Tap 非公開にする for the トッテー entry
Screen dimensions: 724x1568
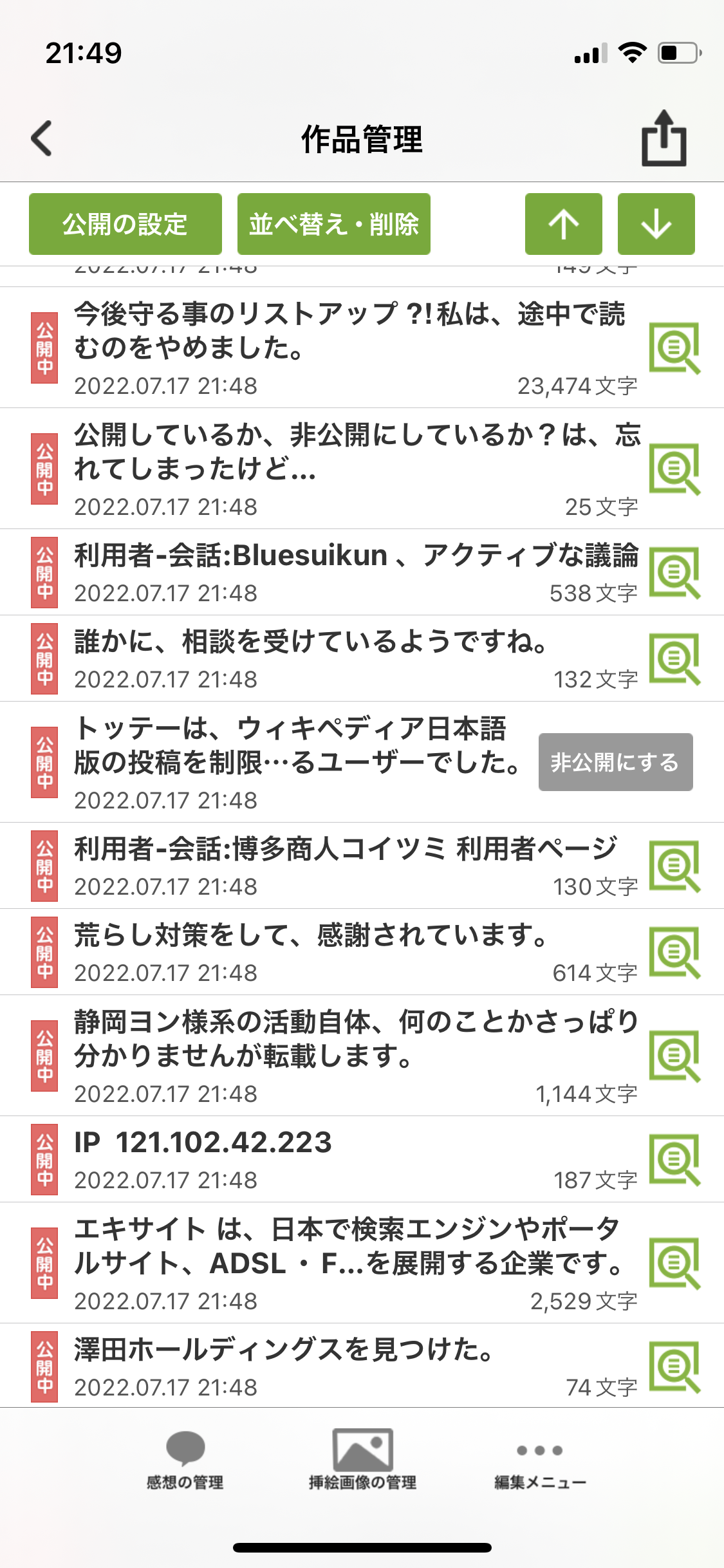coord(615,762)
